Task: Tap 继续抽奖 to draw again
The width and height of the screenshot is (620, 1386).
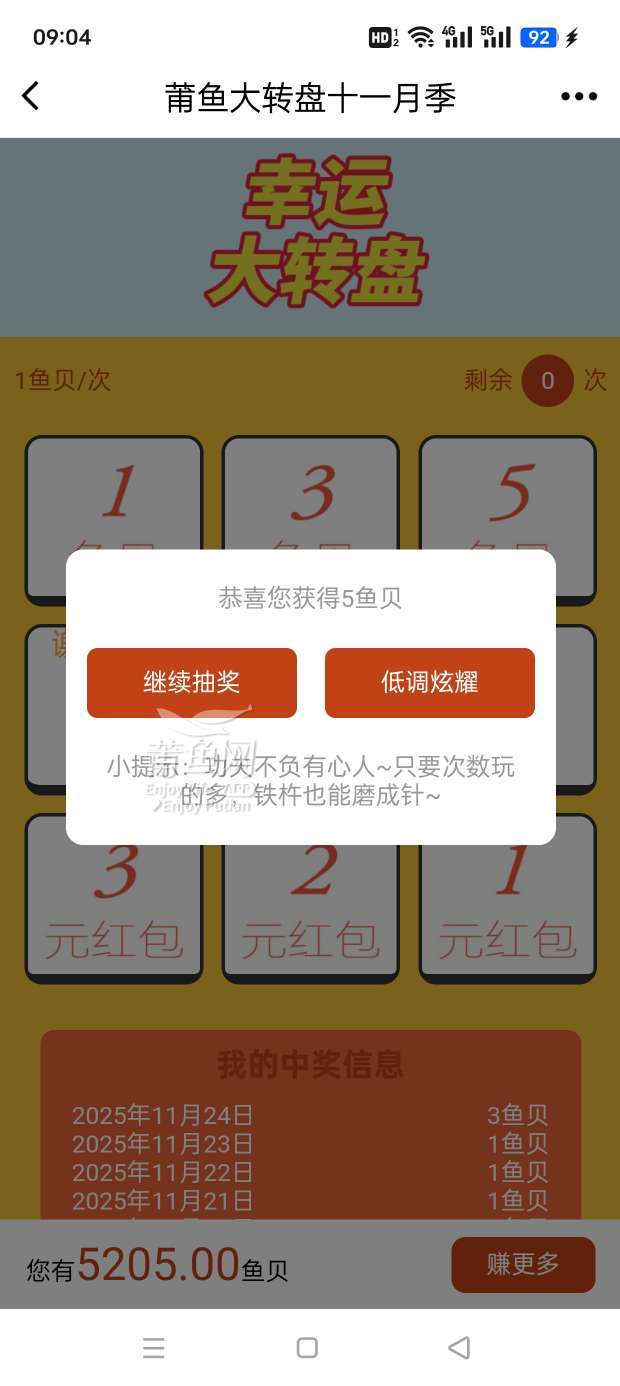Action: coord(192,683)
